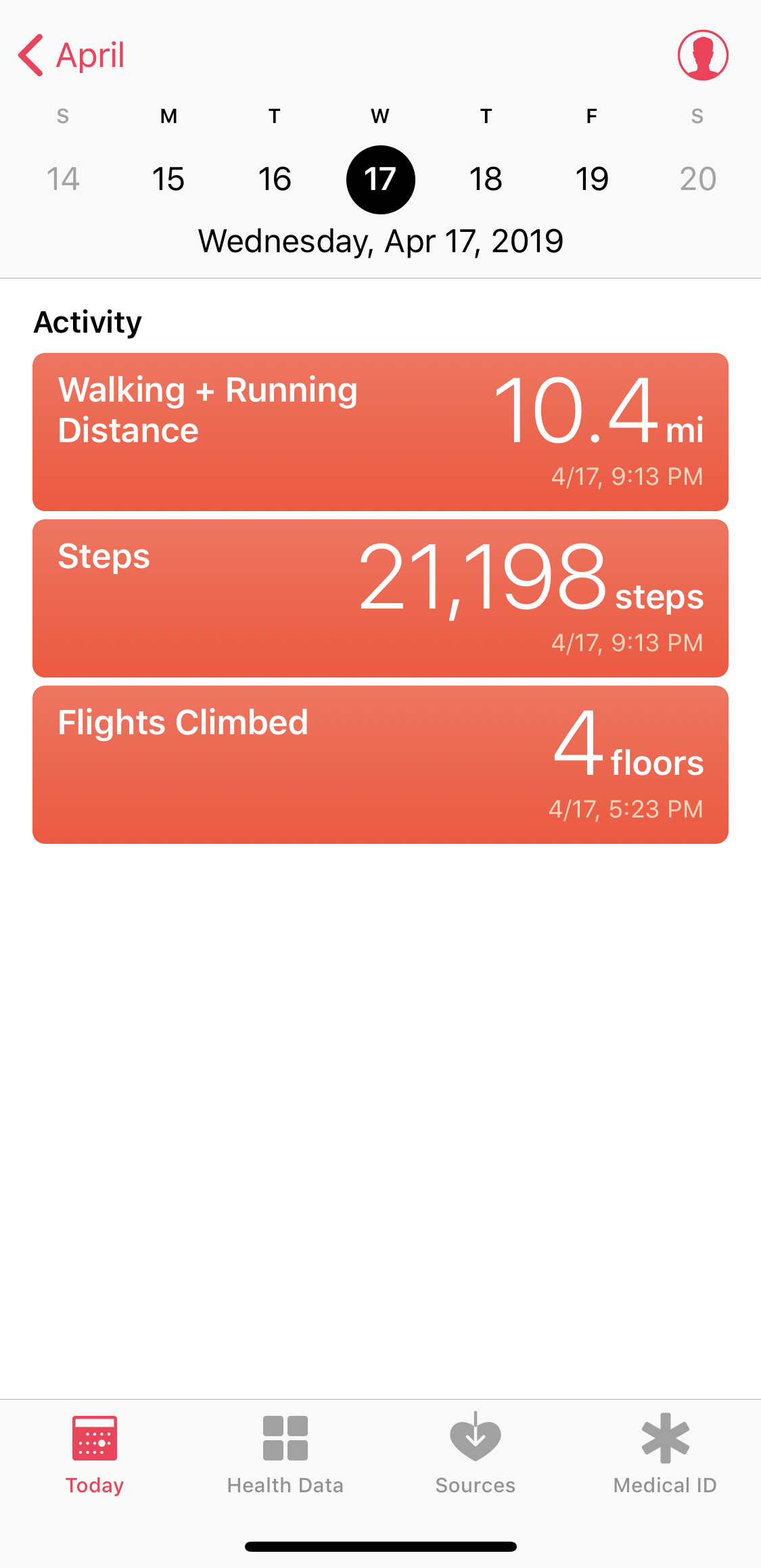Viewport: 761px width, 1568px height.
Task: Go back to the April calendar
Action: [x=71, y=55]
